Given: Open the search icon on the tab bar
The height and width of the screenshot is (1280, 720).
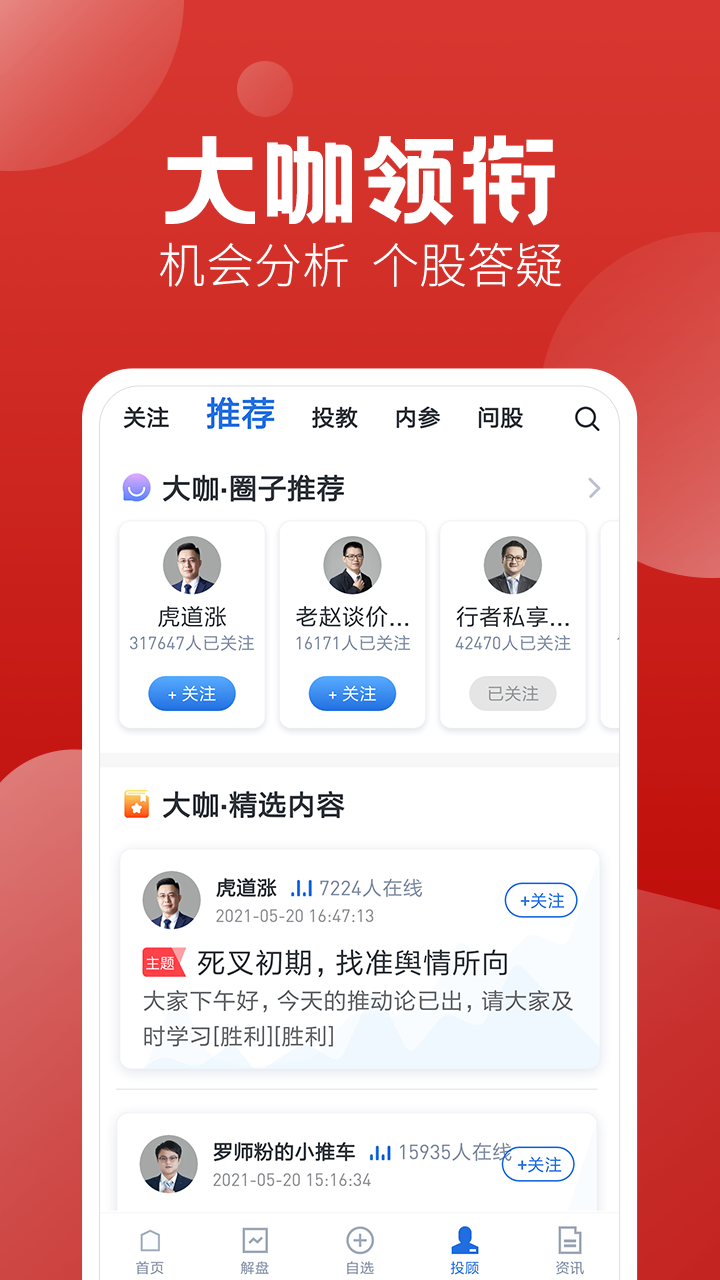Looking at the screenshot, I should [587, 419].
